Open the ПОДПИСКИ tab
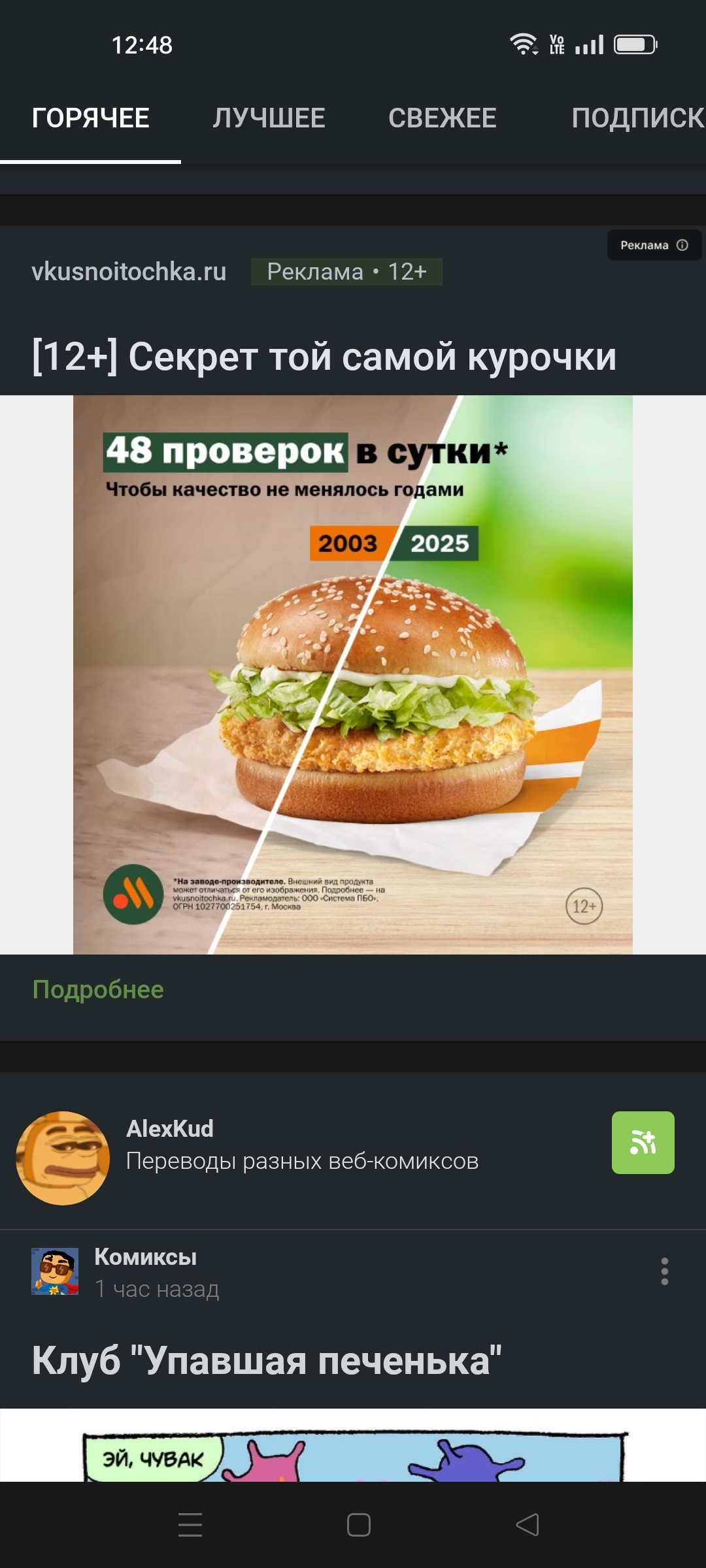The height and width of the screenshot is (1568, 706). (x=637, y=118)
